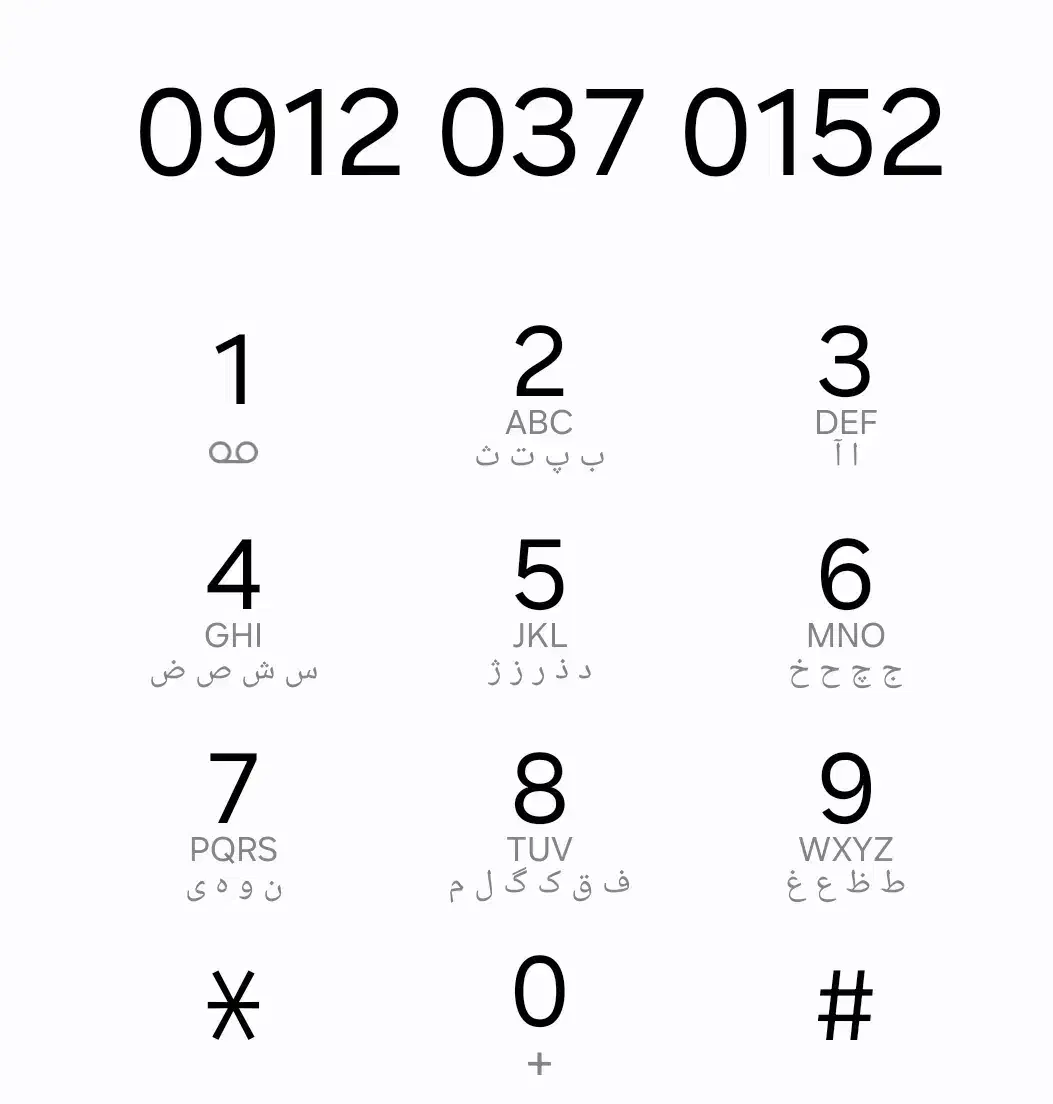This screenshot has width=1053, height=1104.
Task: Tap the star key
Action: click(x=234, y=1005)
